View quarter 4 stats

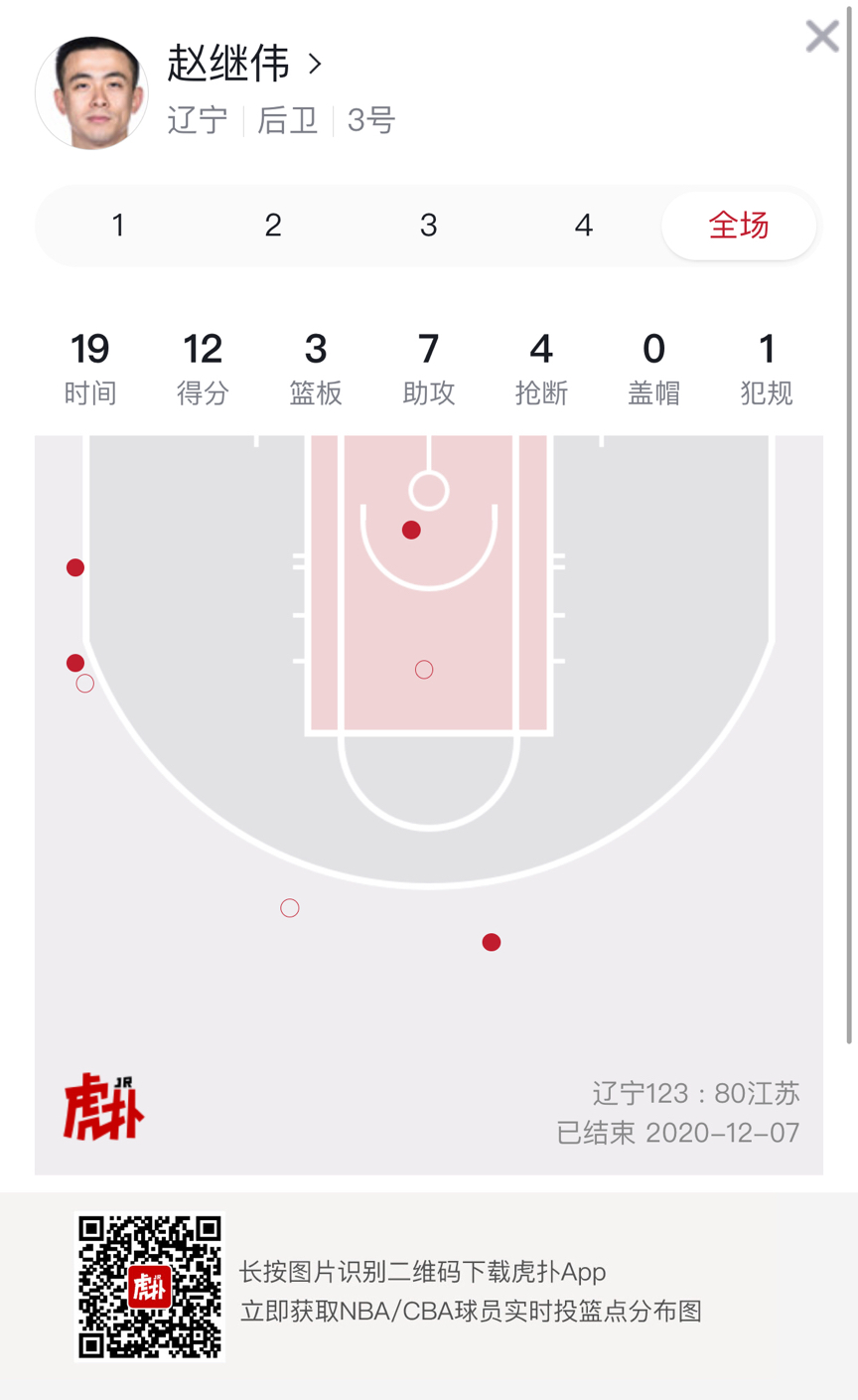pyautogui.click(x=583, y=226)
